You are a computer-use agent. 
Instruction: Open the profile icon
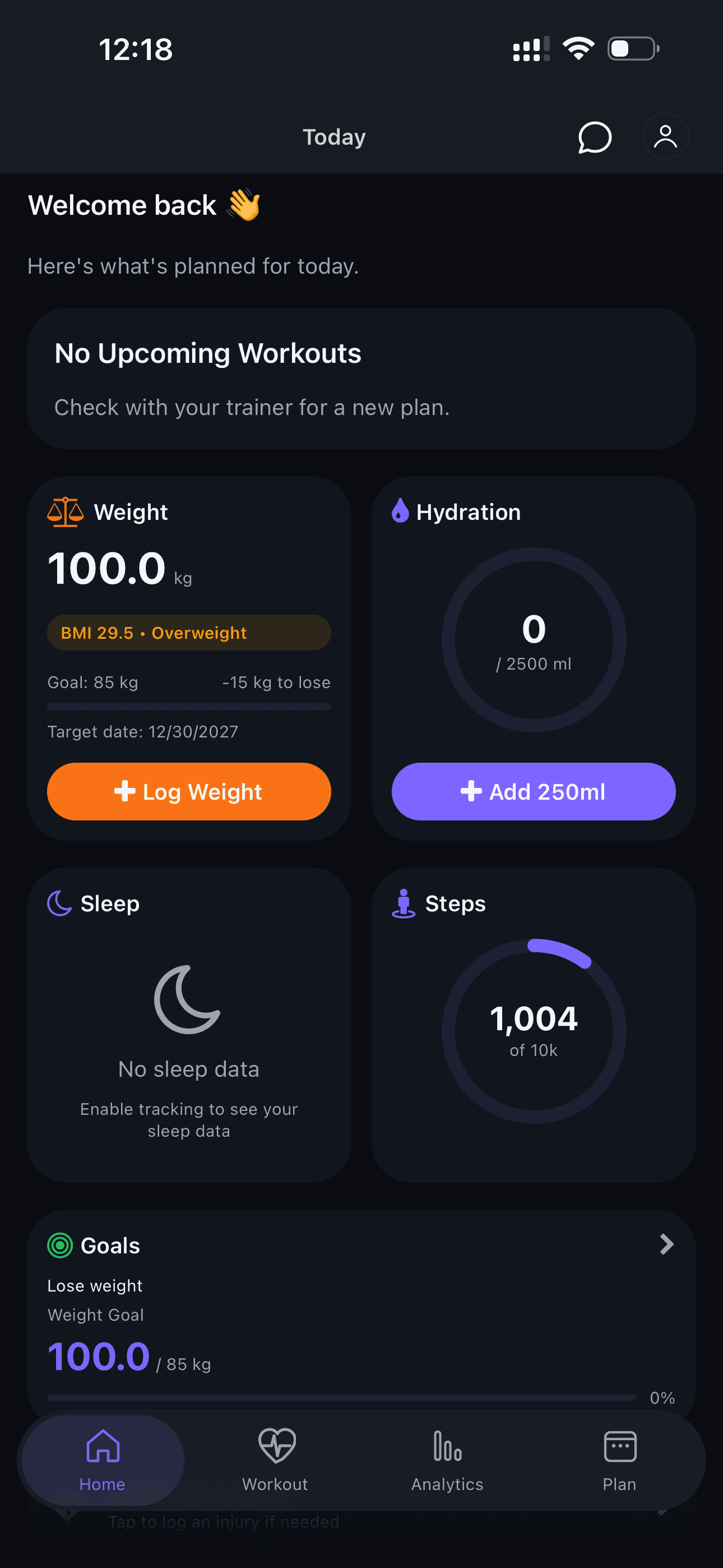[x=665, y=136]
